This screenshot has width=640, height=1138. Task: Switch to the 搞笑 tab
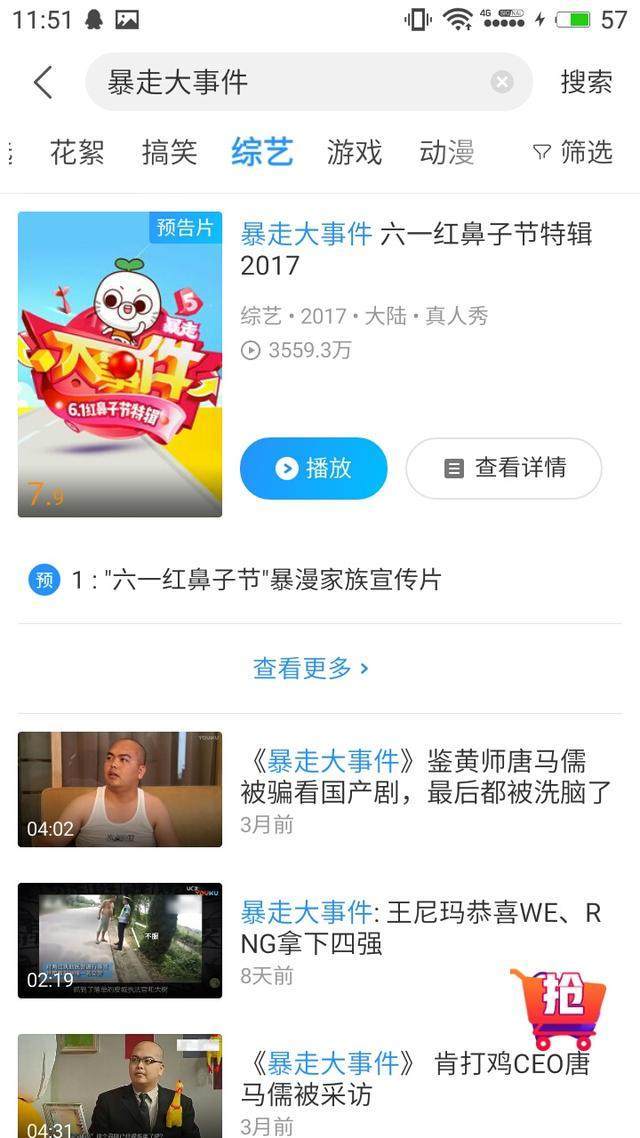(169, 152)
